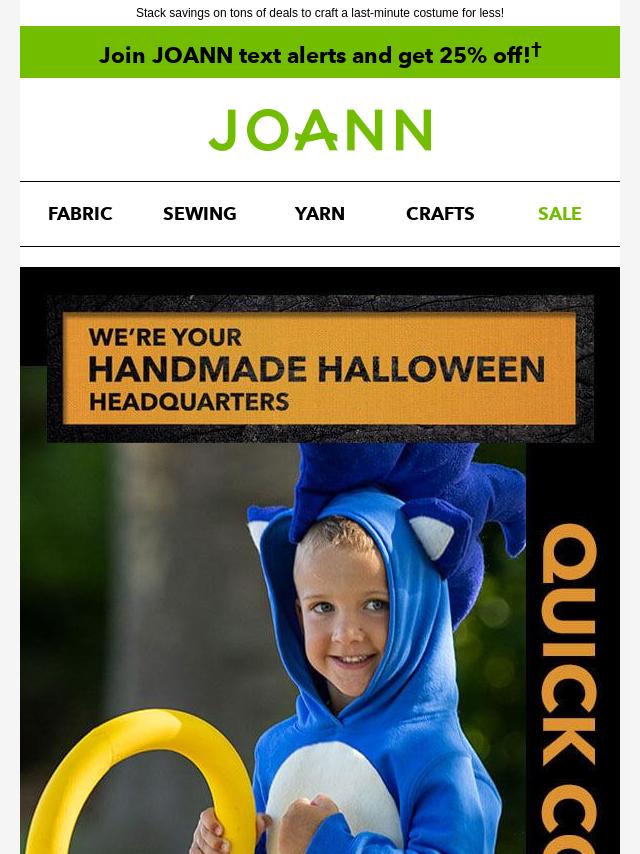Tap the Join JOANN text alerts banner
The height and width of the screenshot is (854, 640).
coord(320,54)
